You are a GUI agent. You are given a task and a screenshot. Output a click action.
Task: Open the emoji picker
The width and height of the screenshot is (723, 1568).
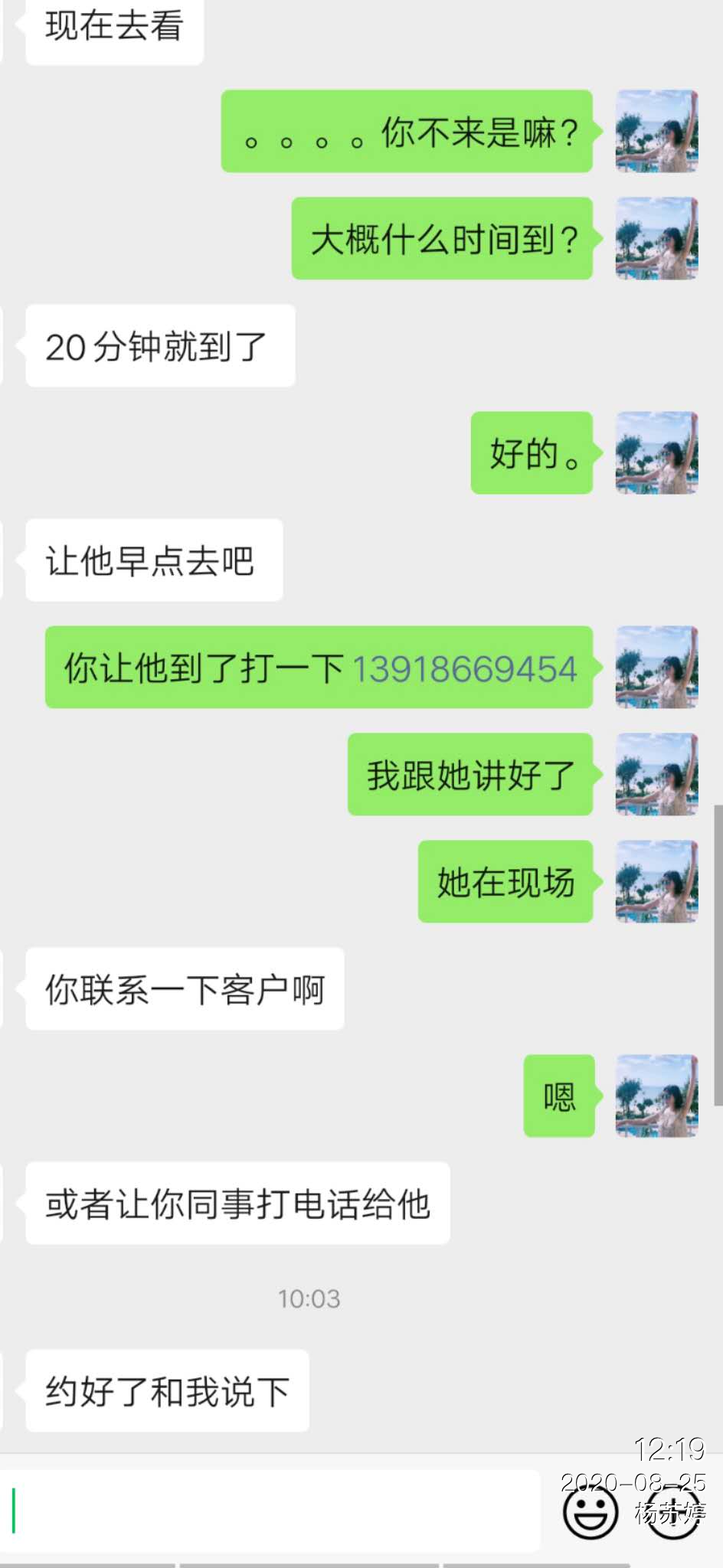590,1511
